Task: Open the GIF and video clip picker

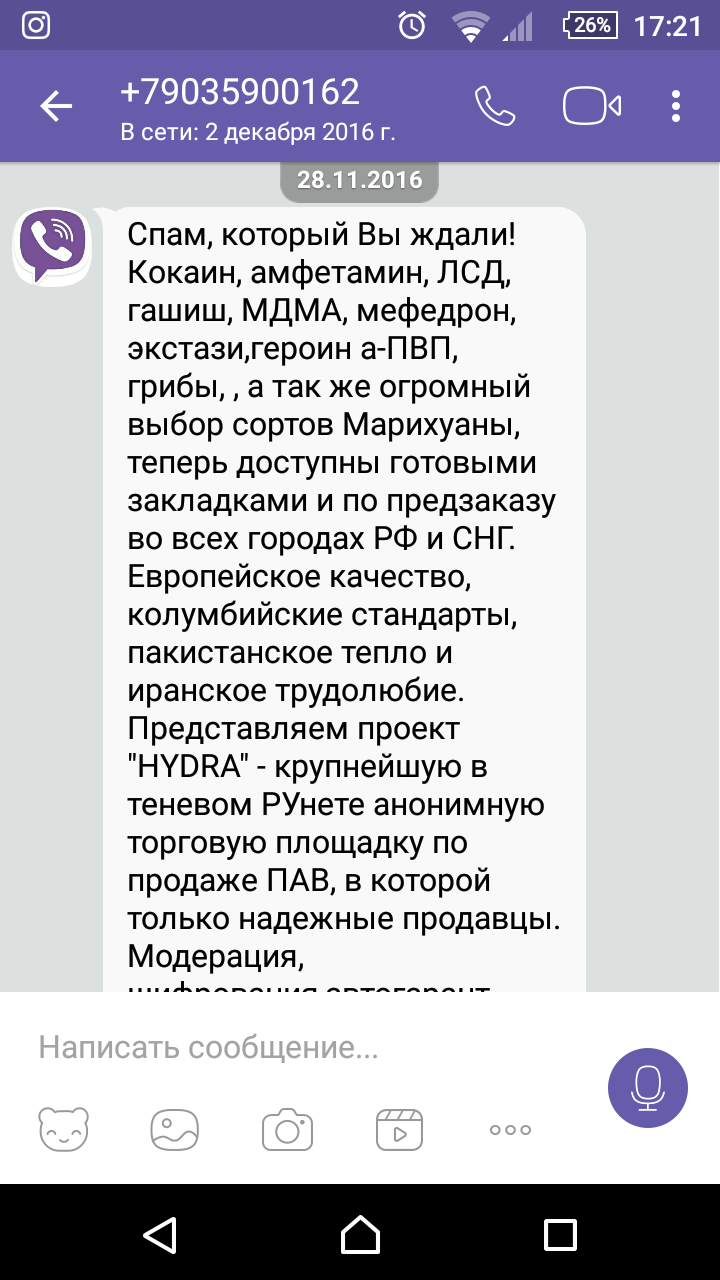Action: click(399, 1129)
